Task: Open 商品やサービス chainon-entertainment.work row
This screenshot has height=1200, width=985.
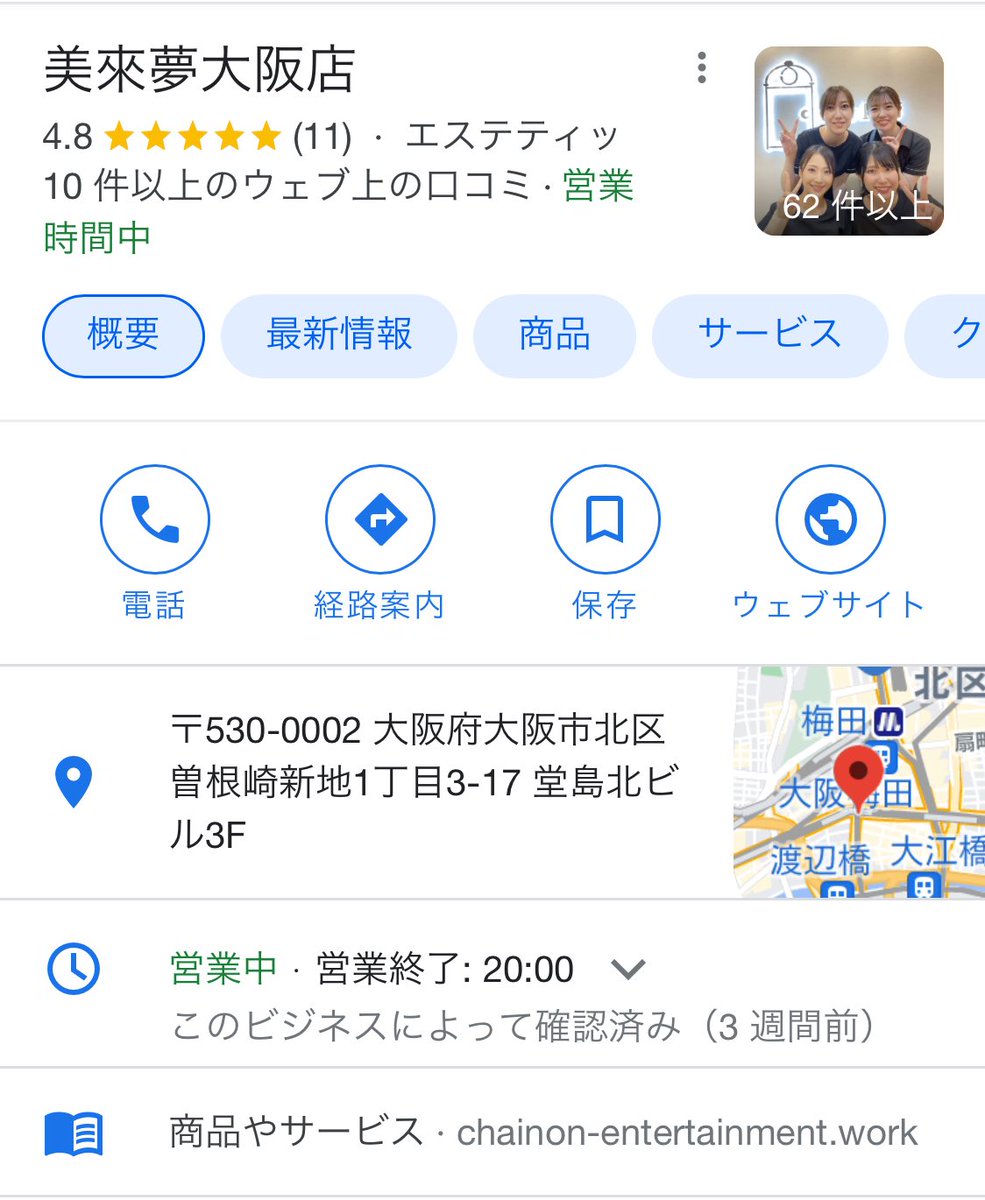Action: (x=492, y=1133)
